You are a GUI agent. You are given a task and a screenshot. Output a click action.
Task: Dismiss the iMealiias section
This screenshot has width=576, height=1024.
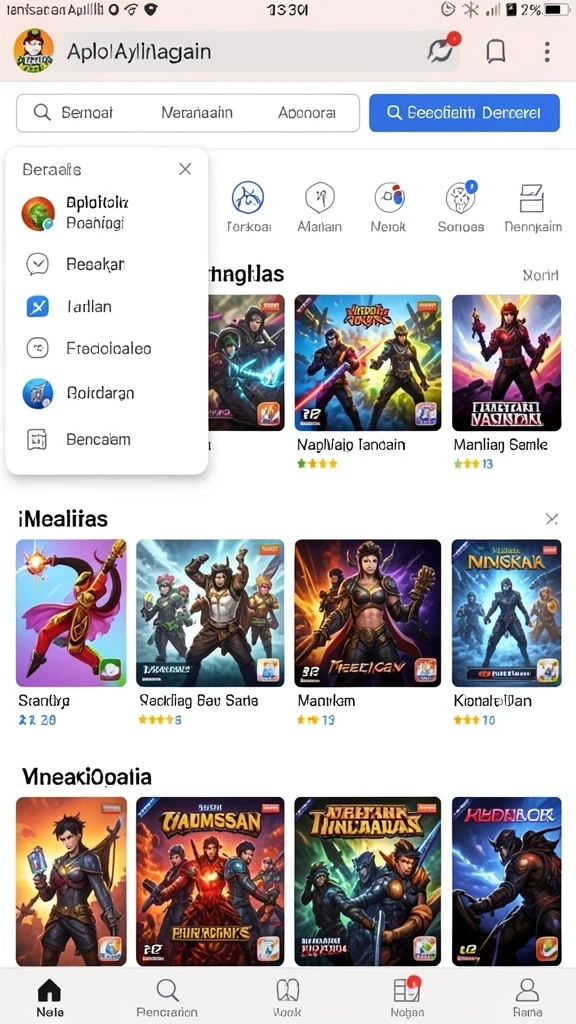point(552,519)
